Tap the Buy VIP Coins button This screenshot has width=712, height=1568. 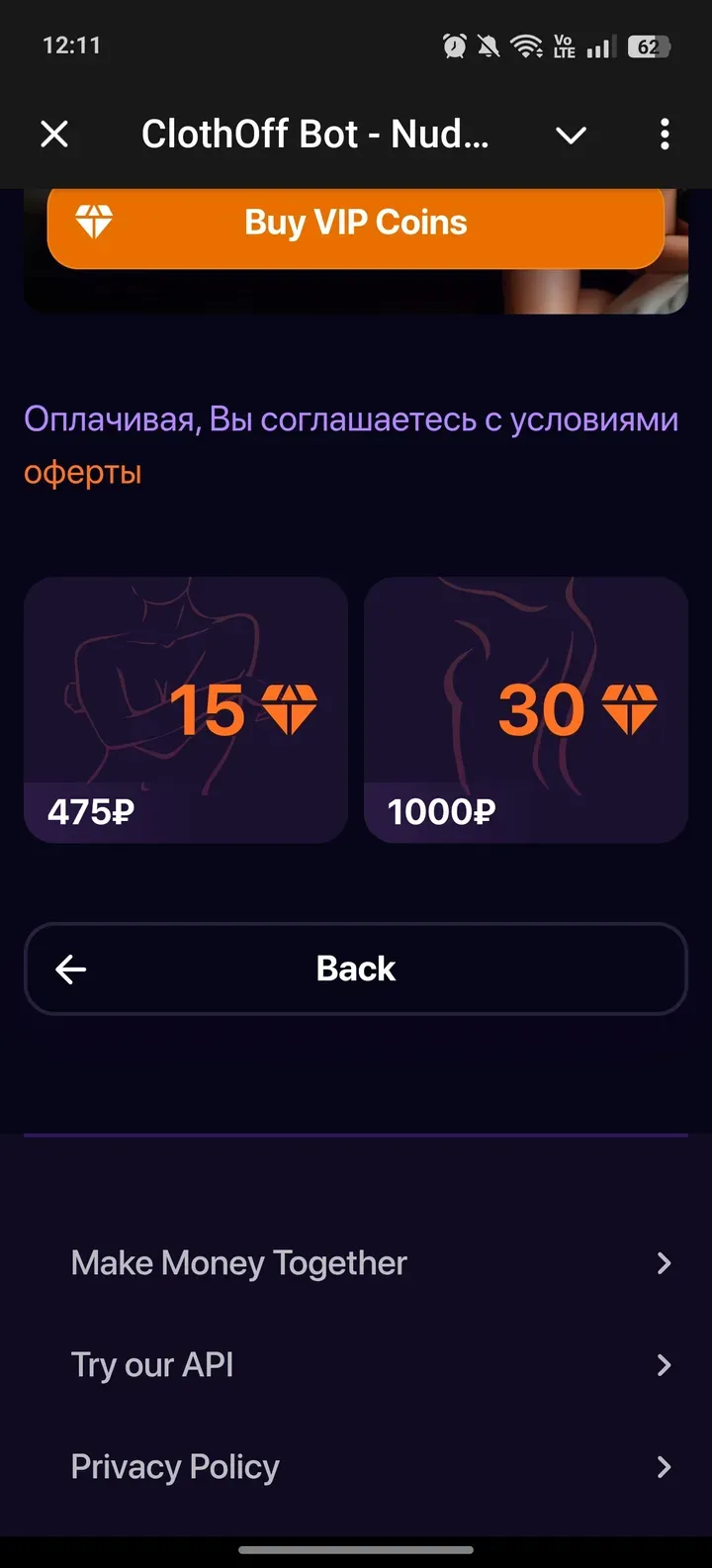(355, 224)
